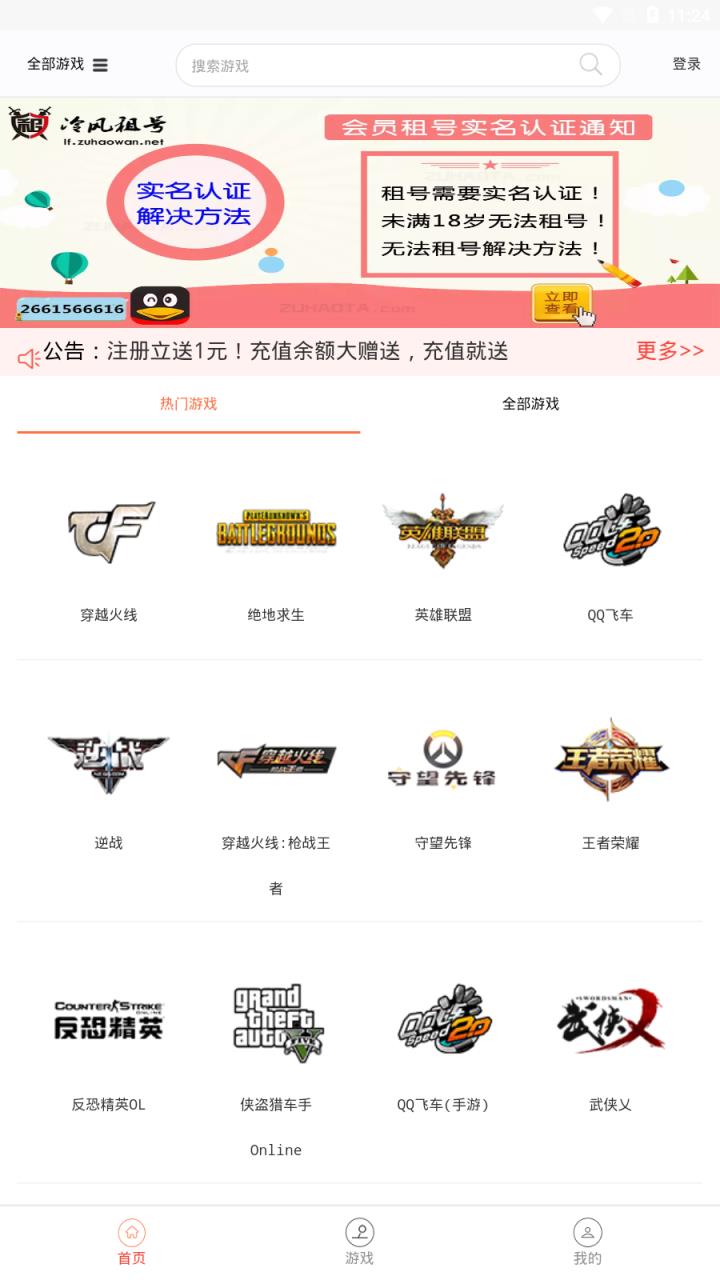Screen dimensions: 720x1280
Task: Open 反恐精英OL game
Action: click(x=109, y=1040)
